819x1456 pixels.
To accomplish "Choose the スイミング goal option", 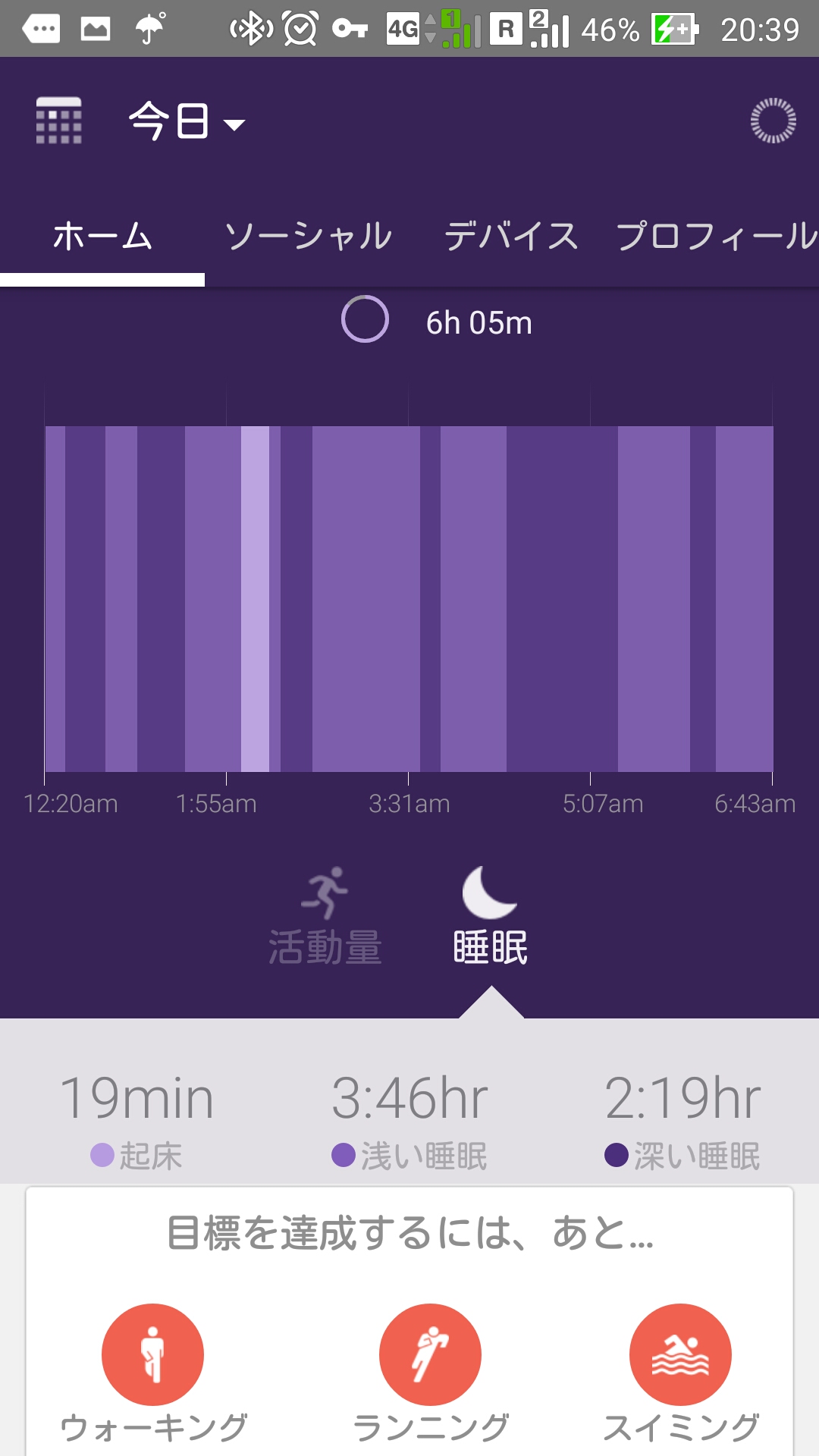I will [x=680, y=1374].
